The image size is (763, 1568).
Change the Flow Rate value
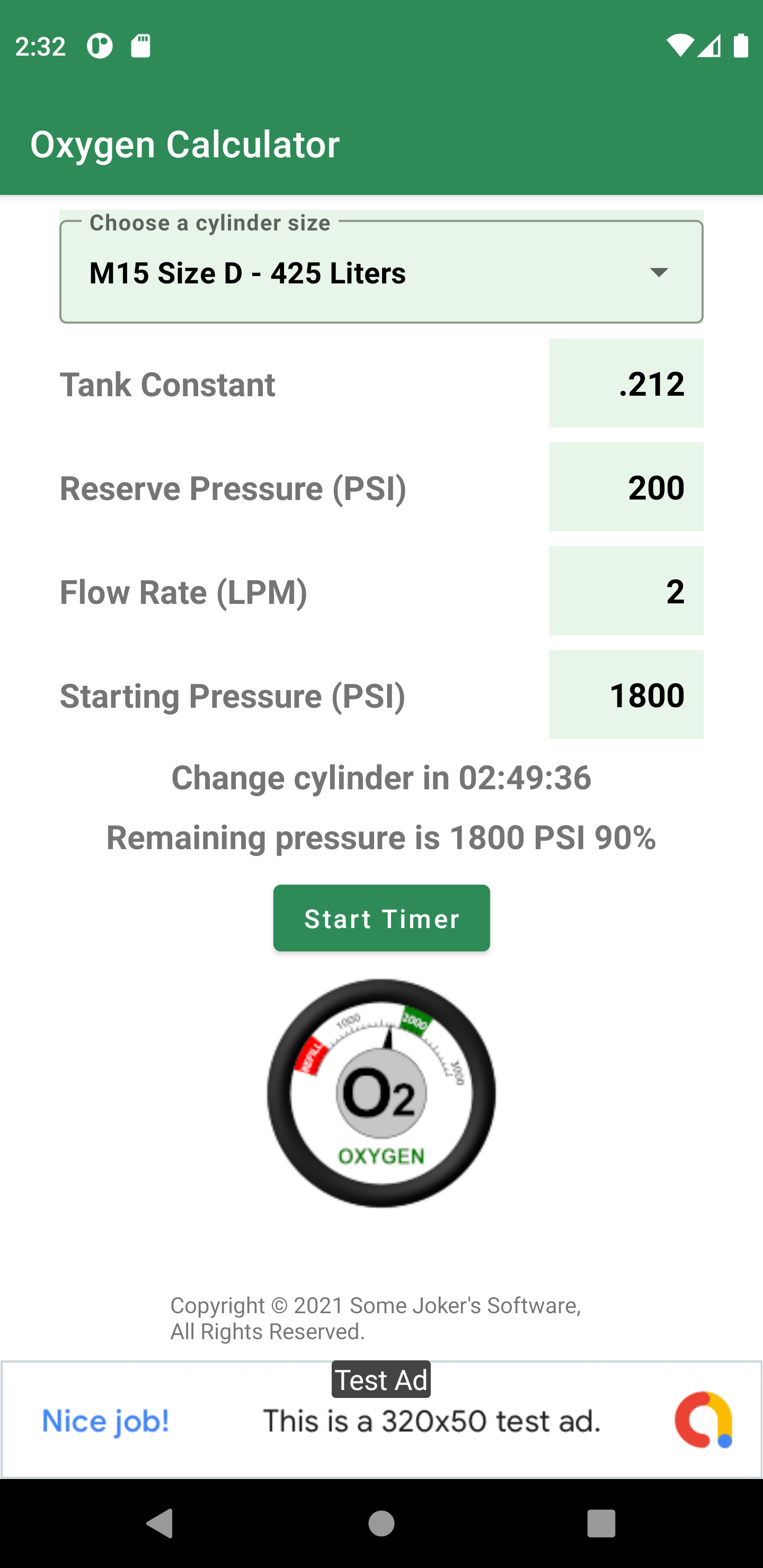point(625,591)
